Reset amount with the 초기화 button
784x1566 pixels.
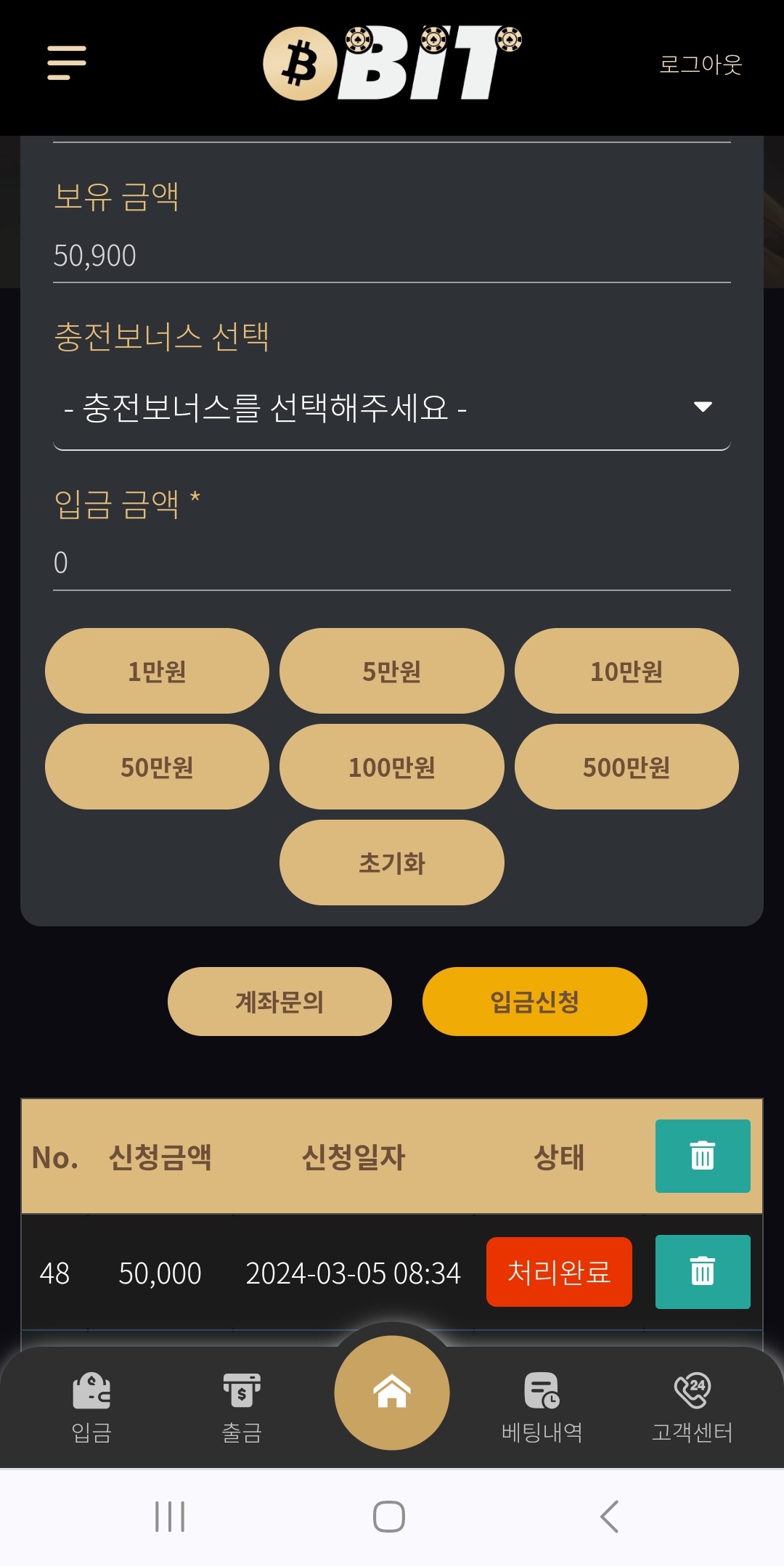coord(392,862)
